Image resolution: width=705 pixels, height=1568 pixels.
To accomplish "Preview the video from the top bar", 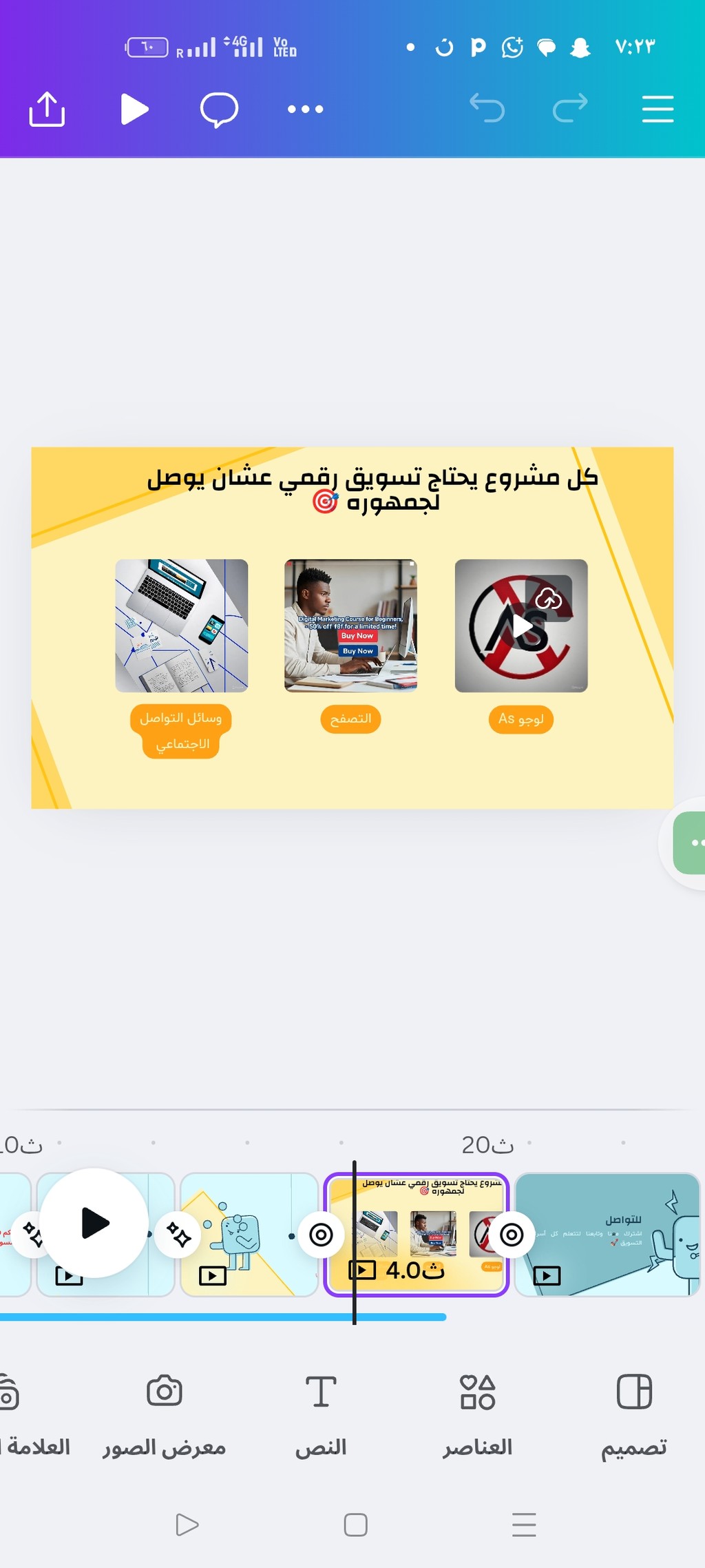I will [134, 109].
